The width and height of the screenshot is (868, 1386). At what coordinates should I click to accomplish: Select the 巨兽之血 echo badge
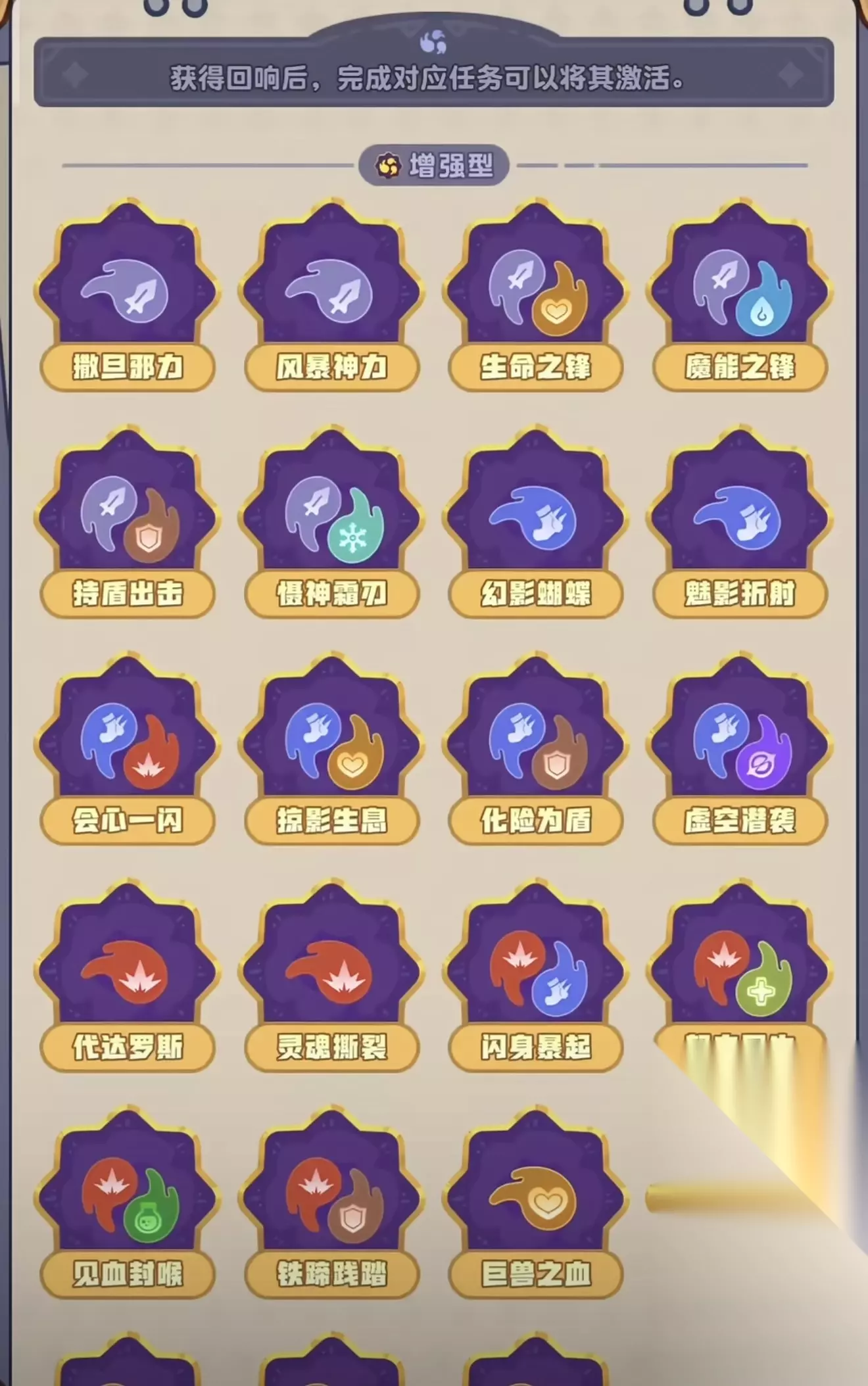pos(536,1203)
